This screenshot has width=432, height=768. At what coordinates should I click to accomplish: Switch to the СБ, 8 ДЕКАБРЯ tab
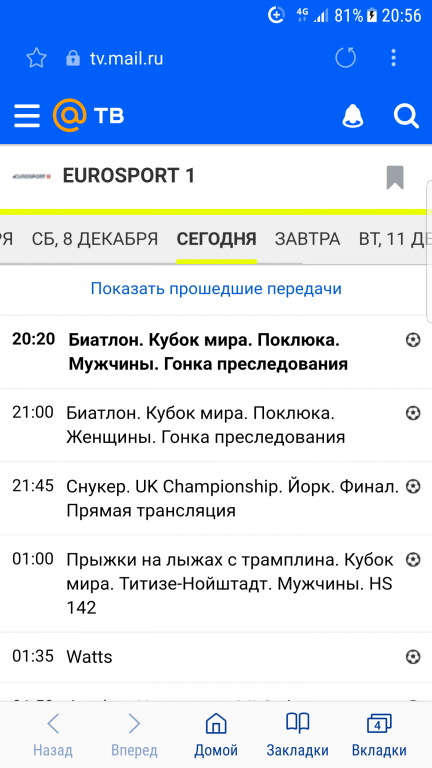[x=95, y=239]
